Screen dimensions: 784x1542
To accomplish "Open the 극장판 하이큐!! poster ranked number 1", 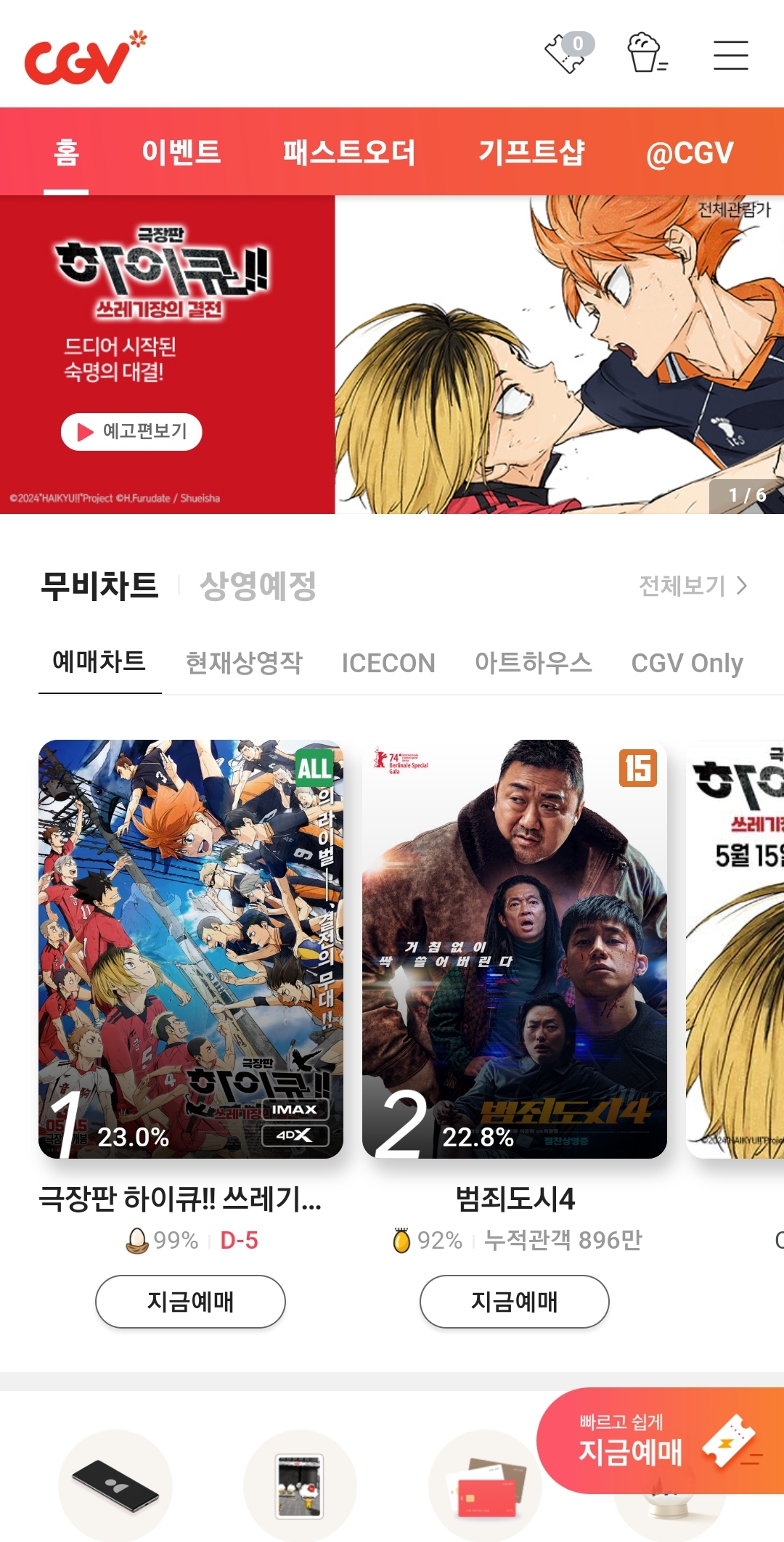I will pos(191,948).
